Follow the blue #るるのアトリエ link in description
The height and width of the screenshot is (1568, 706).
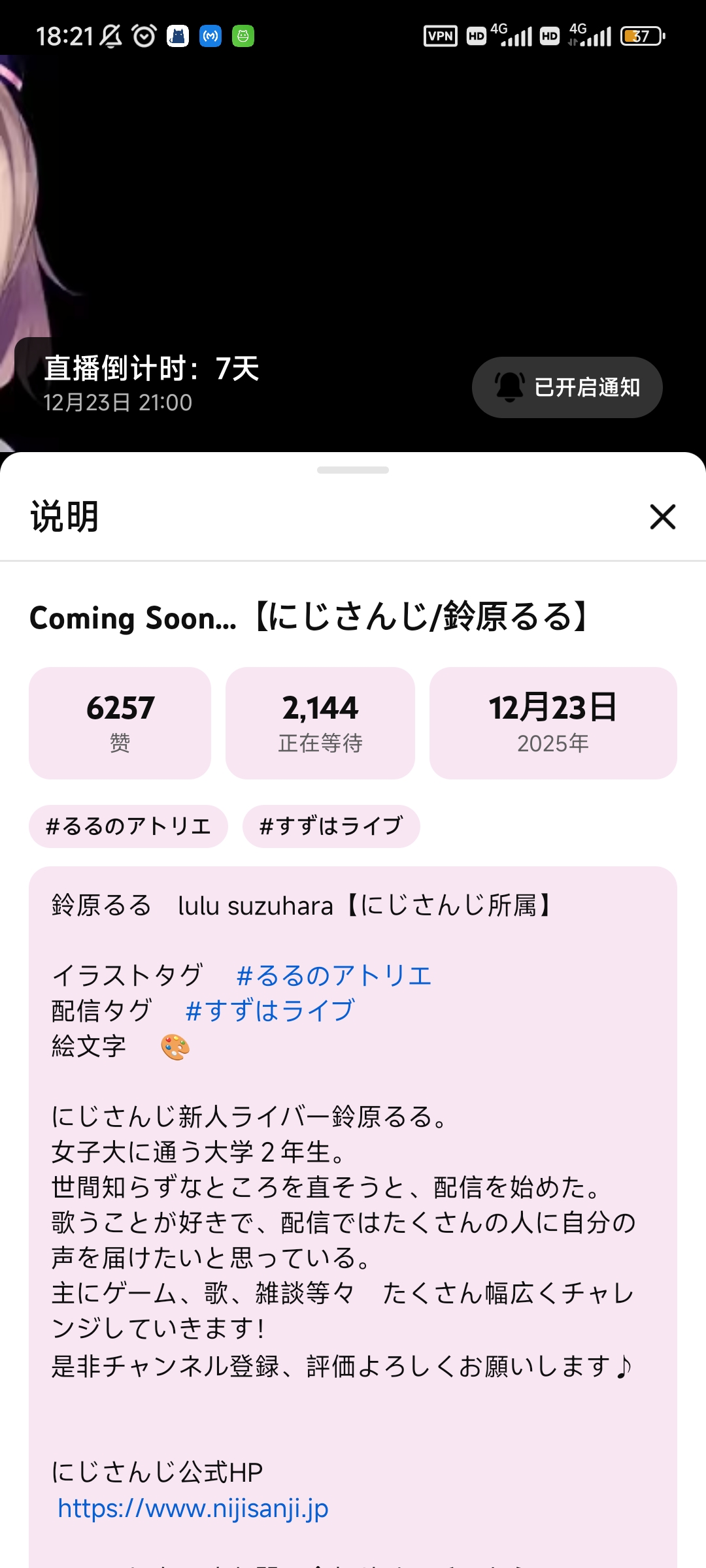click(x=333, y=976)
